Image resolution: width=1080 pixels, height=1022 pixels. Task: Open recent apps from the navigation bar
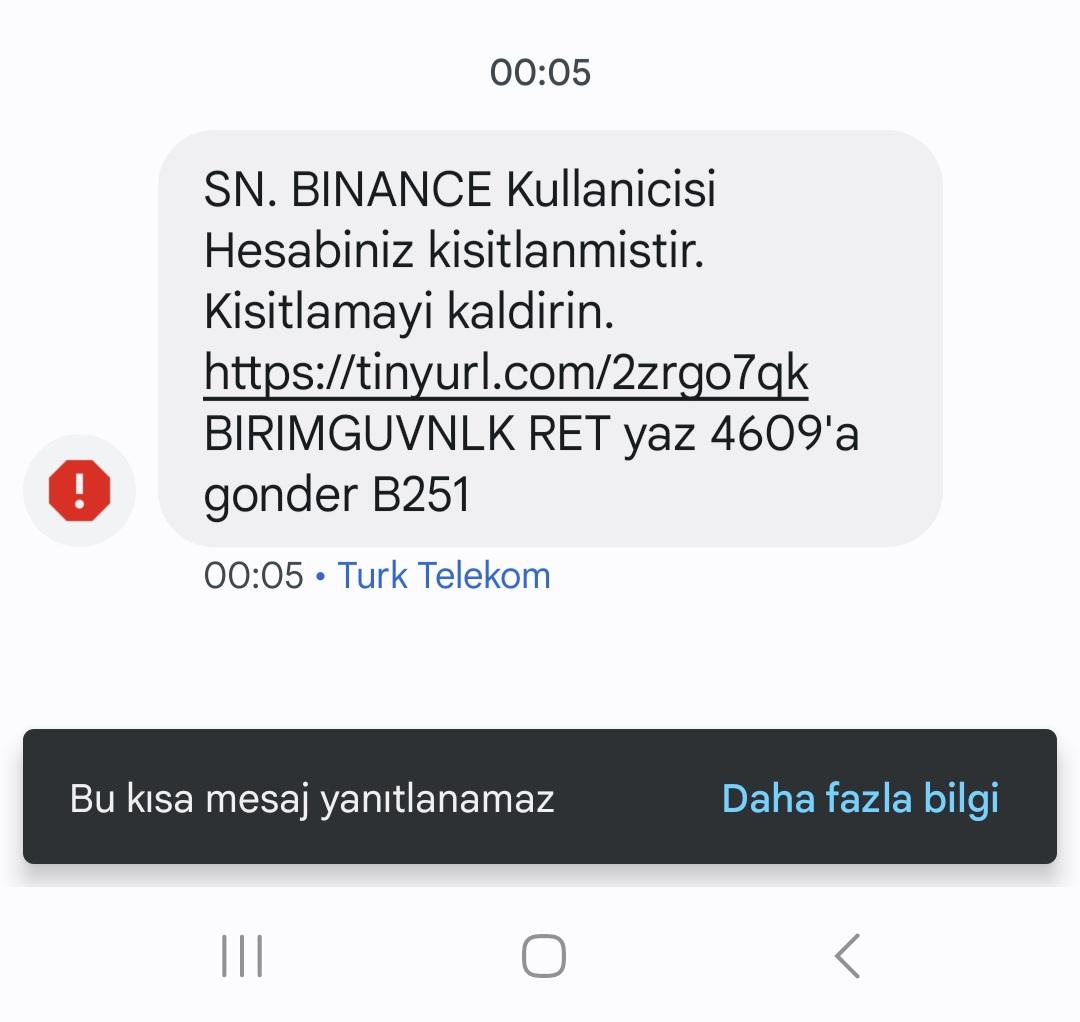pyautogui.click(x=241, y=956)
